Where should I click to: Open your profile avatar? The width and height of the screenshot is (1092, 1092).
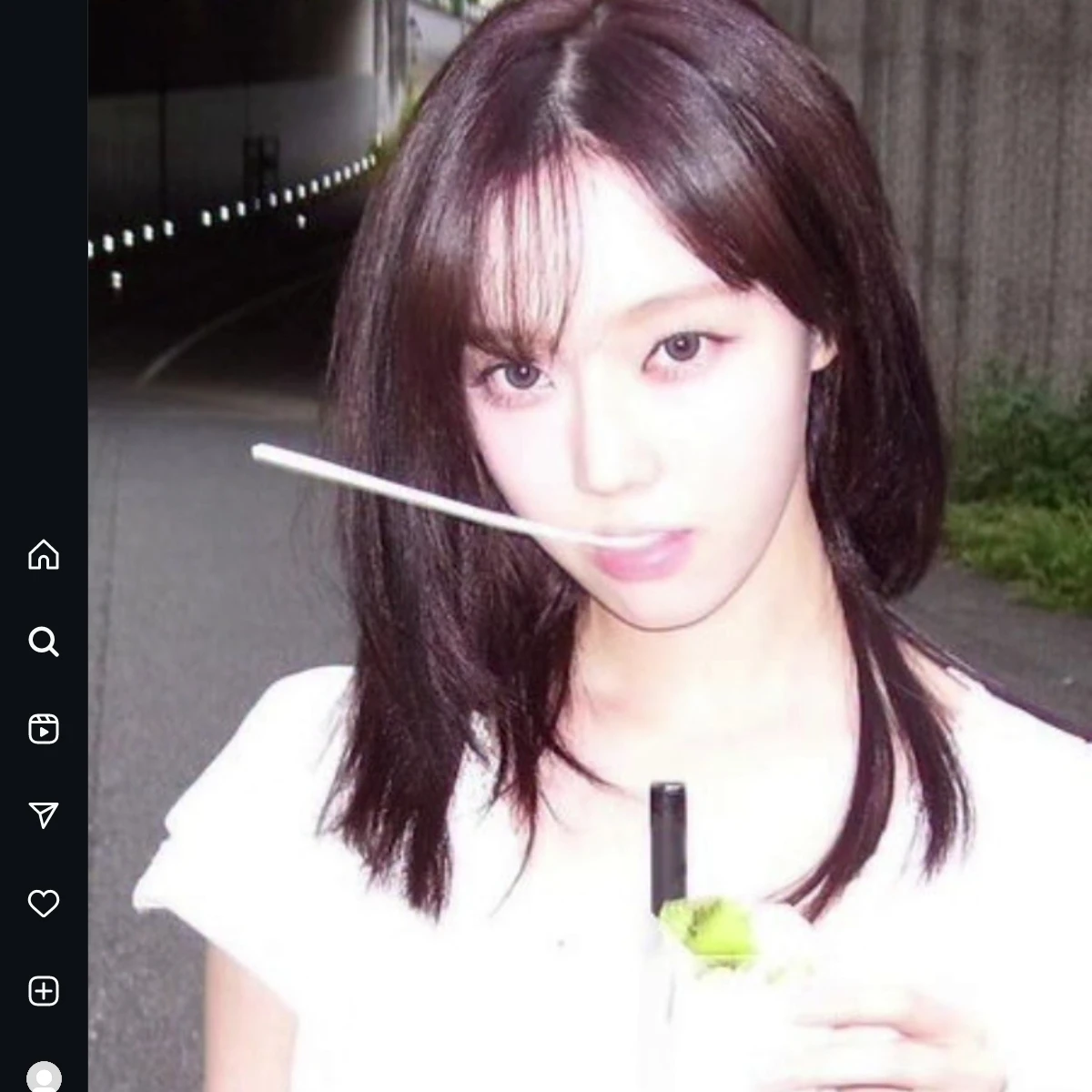coord(44,1077)
